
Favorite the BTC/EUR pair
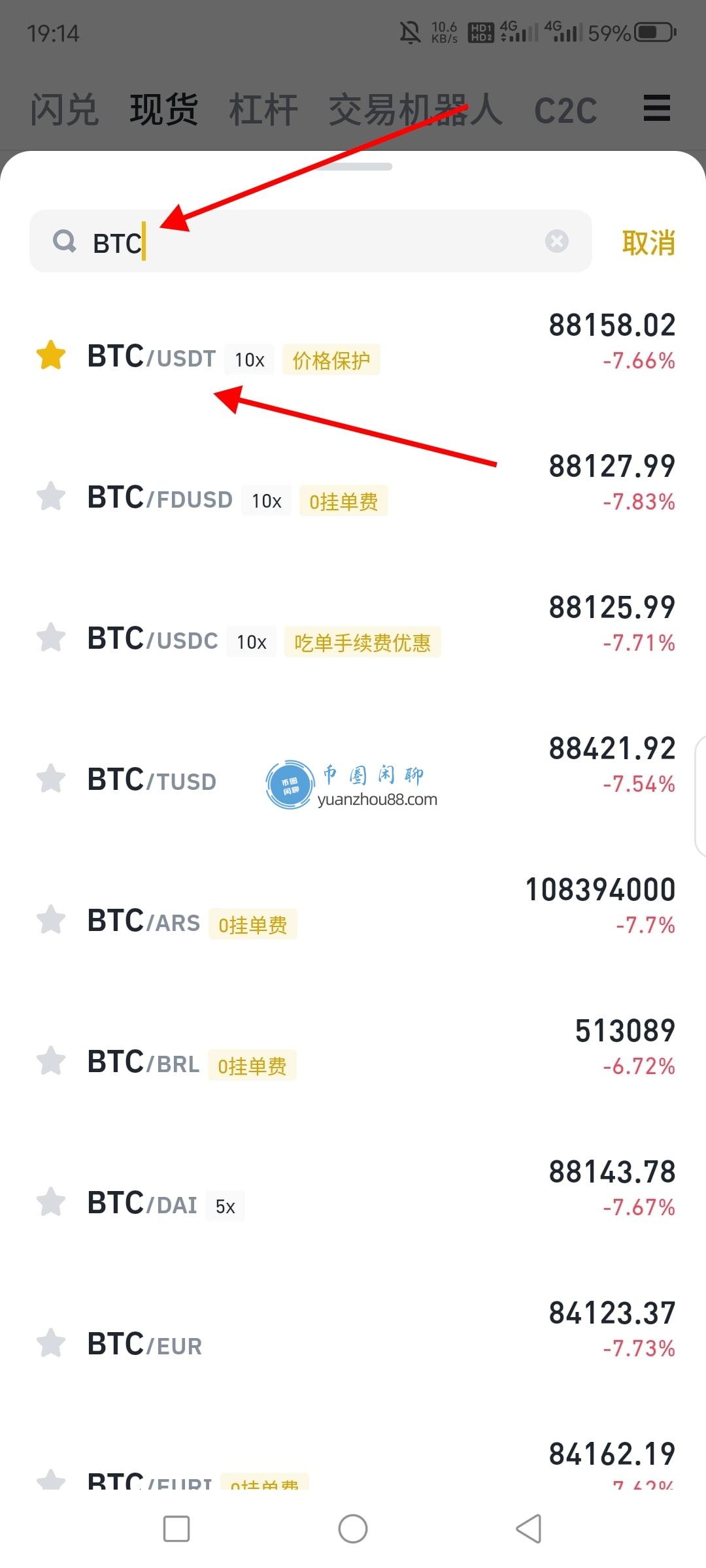pyautogui.click(x=51, y=1344)
